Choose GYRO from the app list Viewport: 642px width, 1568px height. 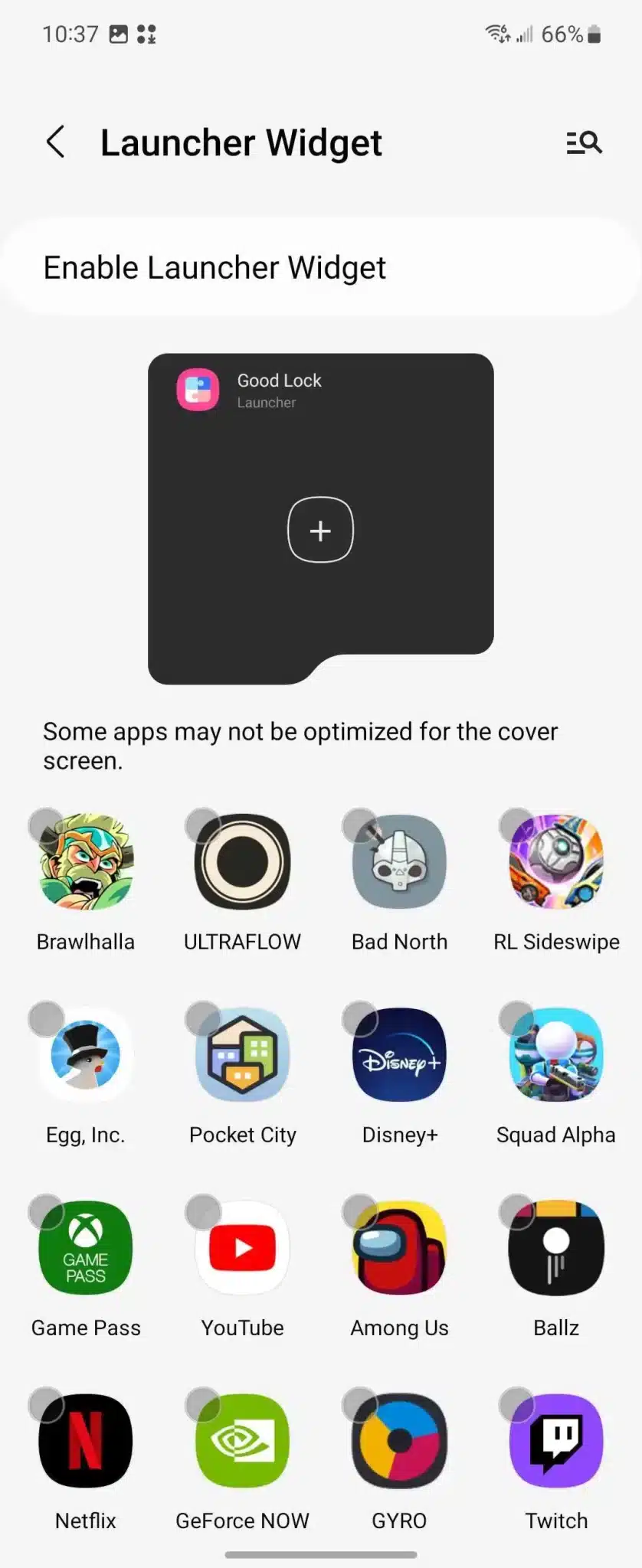point(399,1441)
